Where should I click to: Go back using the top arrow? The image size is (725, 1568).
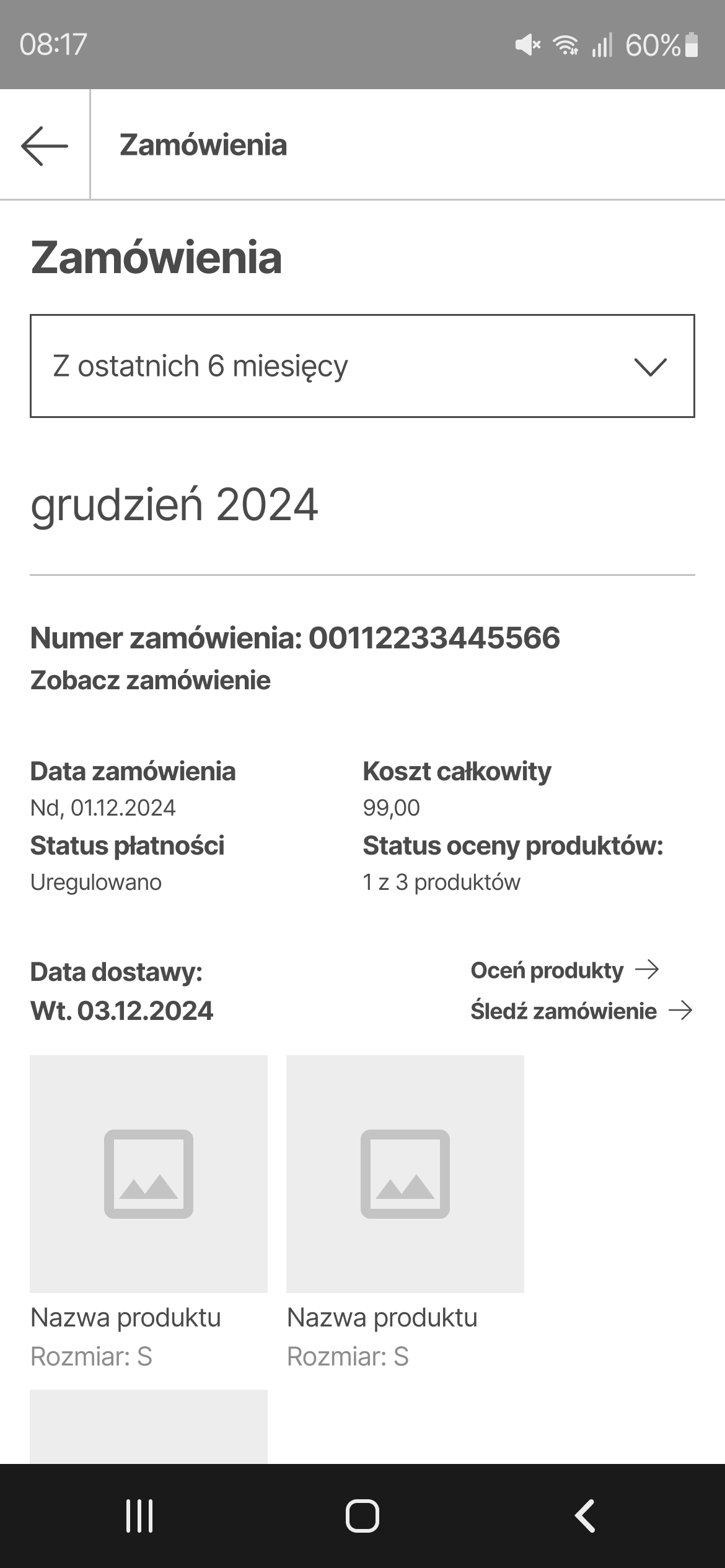point(45,146)
